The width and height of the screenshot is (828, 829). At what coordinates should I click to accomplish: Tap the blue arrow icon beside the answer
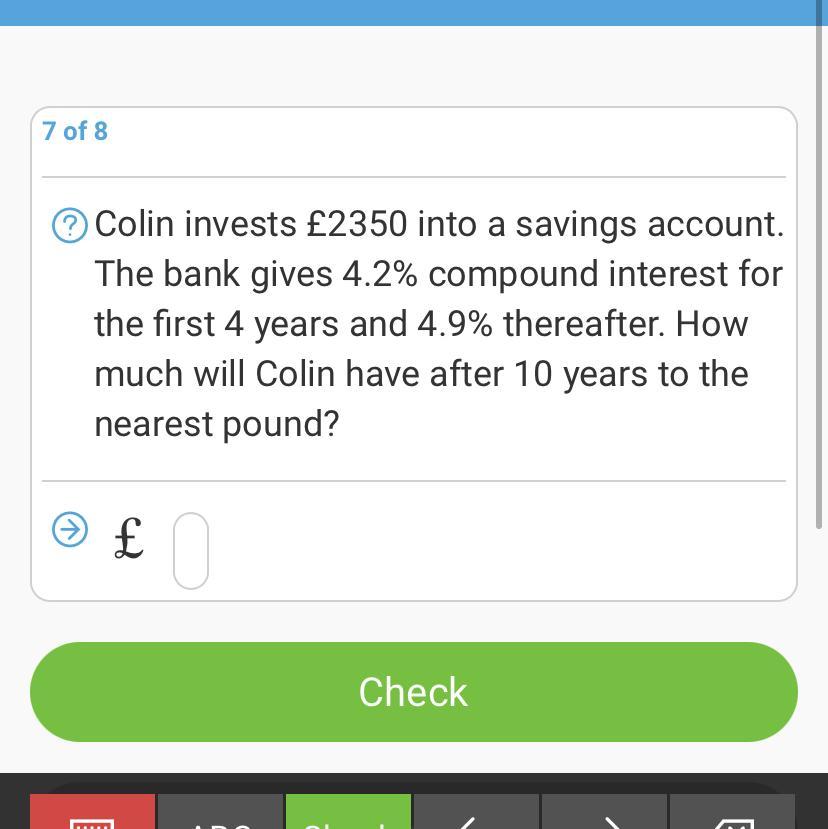click(x=70, y=529)
